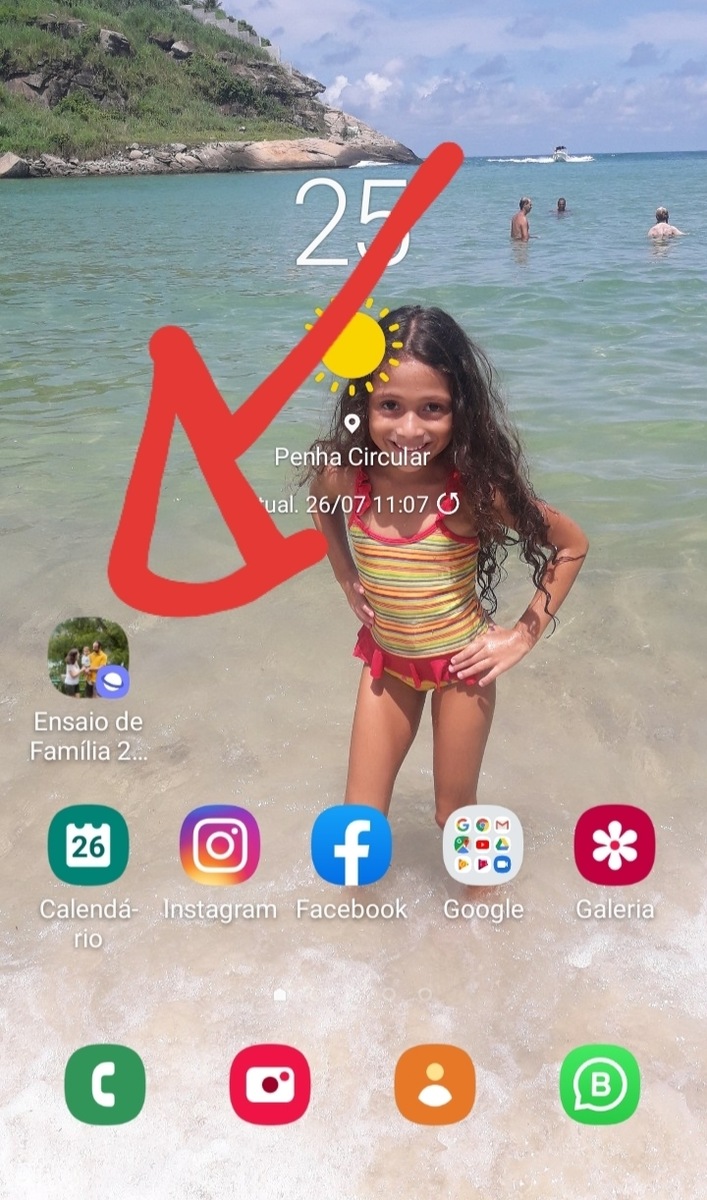Screen dimensions: 707x1200
Task: Open the Ensaio de Família shortcut
Action: pos(88,657)
